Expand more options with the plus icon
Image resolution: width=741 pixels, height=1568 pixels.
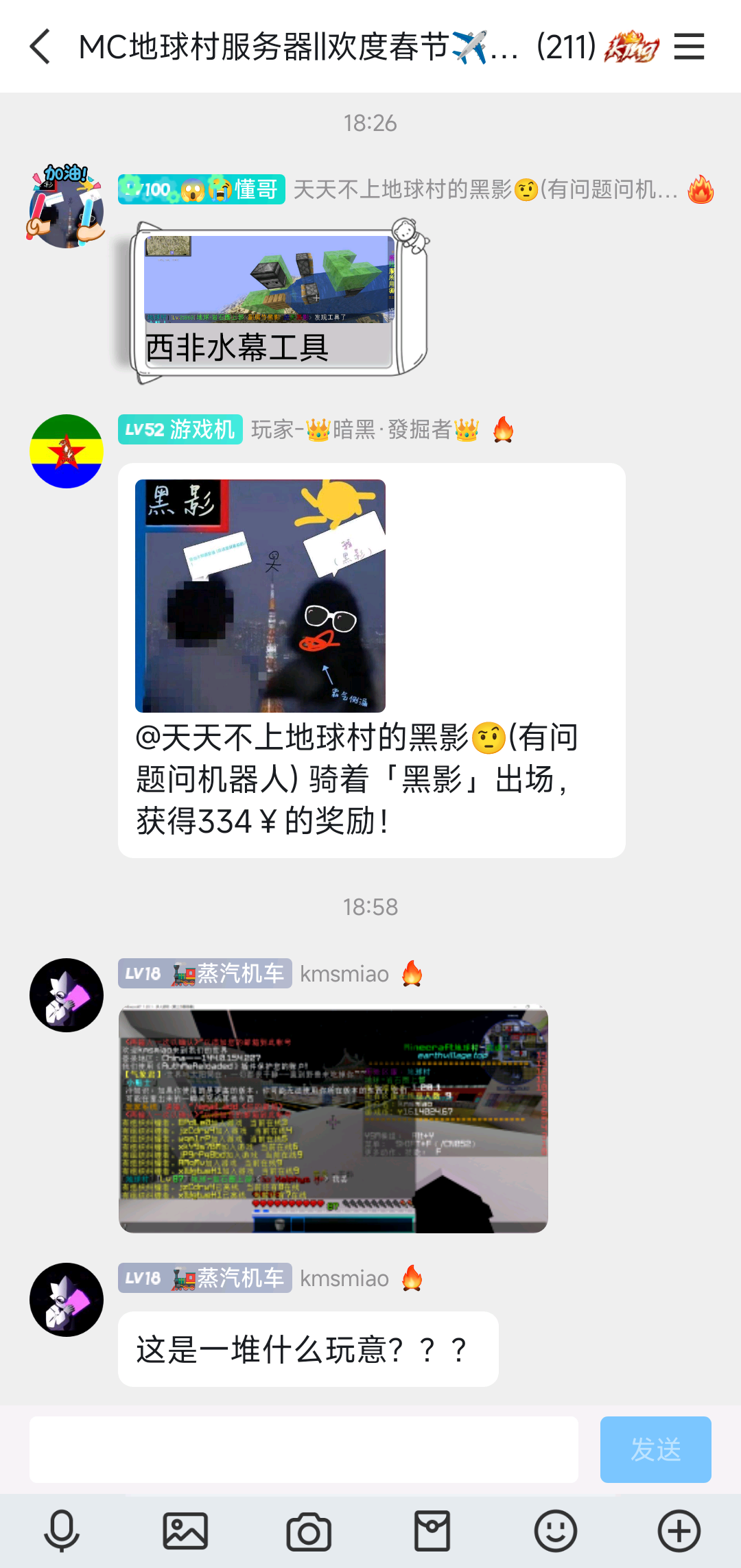[x=679, y=1531]
